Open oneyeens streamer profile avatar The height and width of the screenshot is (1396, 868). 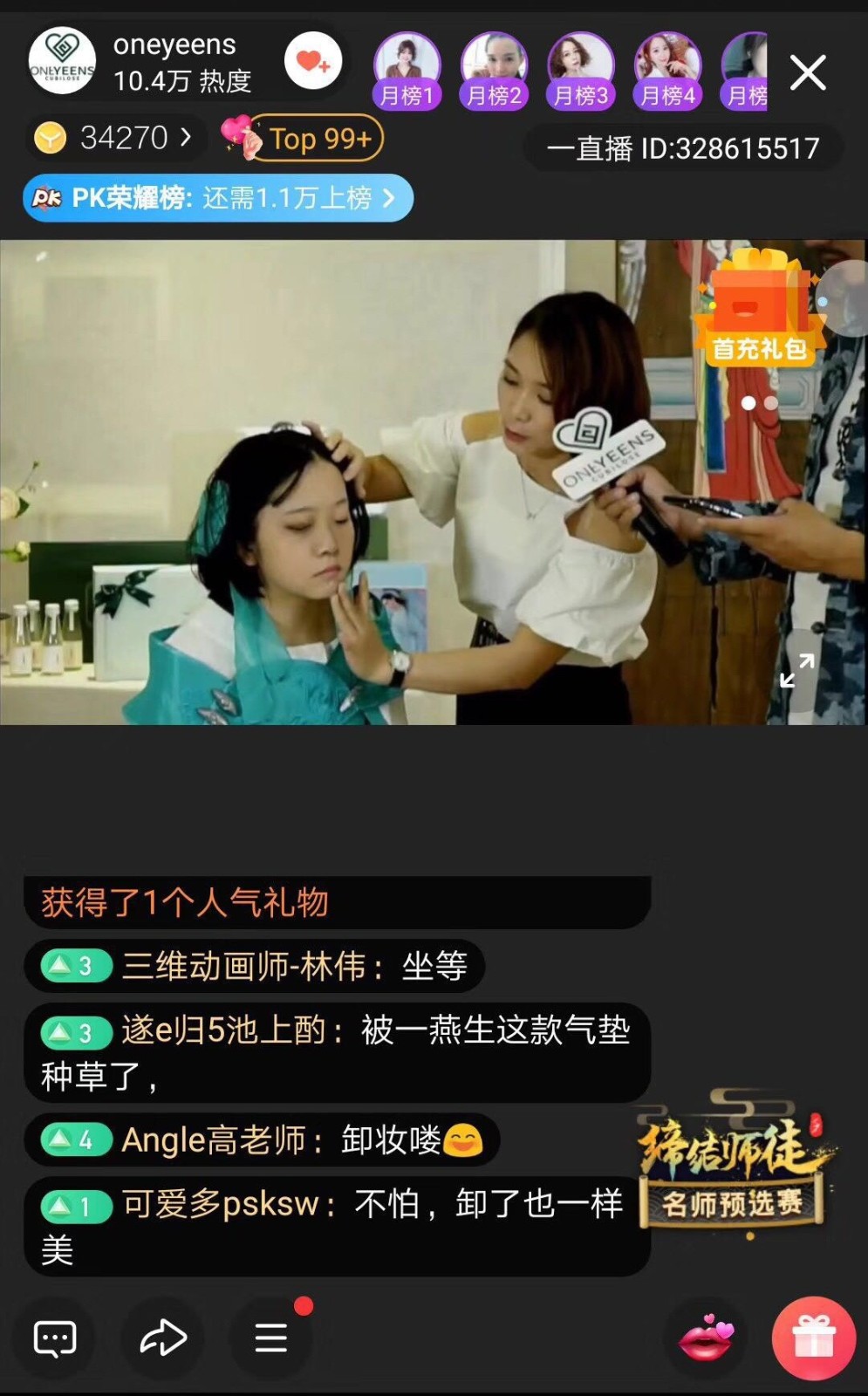[x=62, y=61]
